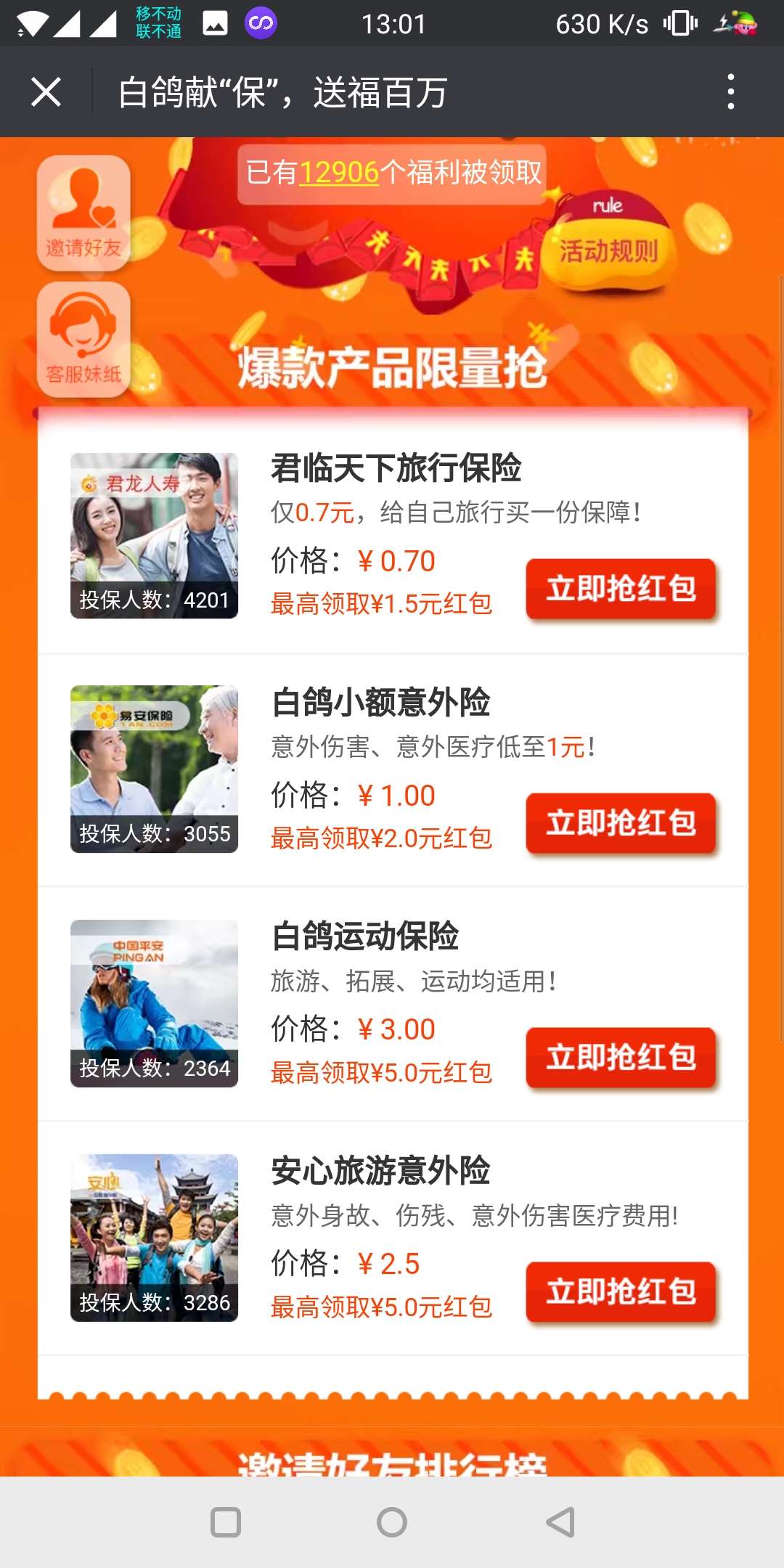Grab red packet for 君临天下旅行保险
Image resolution: width=784 pixels, height=1568 pixels.
621,589
